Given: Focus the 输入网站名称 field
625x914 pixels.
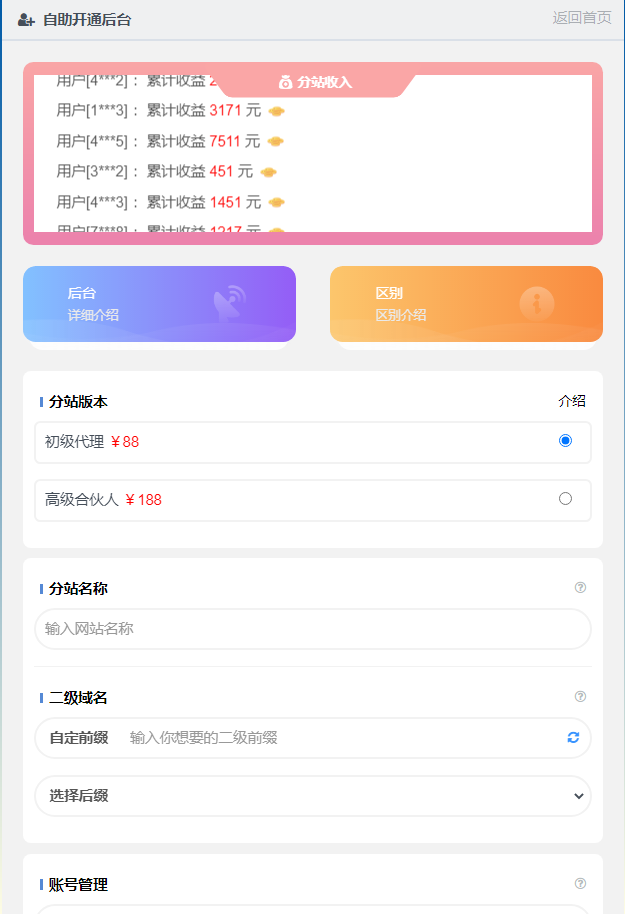Looking at the screenshot, I should [x=312, y=629].
